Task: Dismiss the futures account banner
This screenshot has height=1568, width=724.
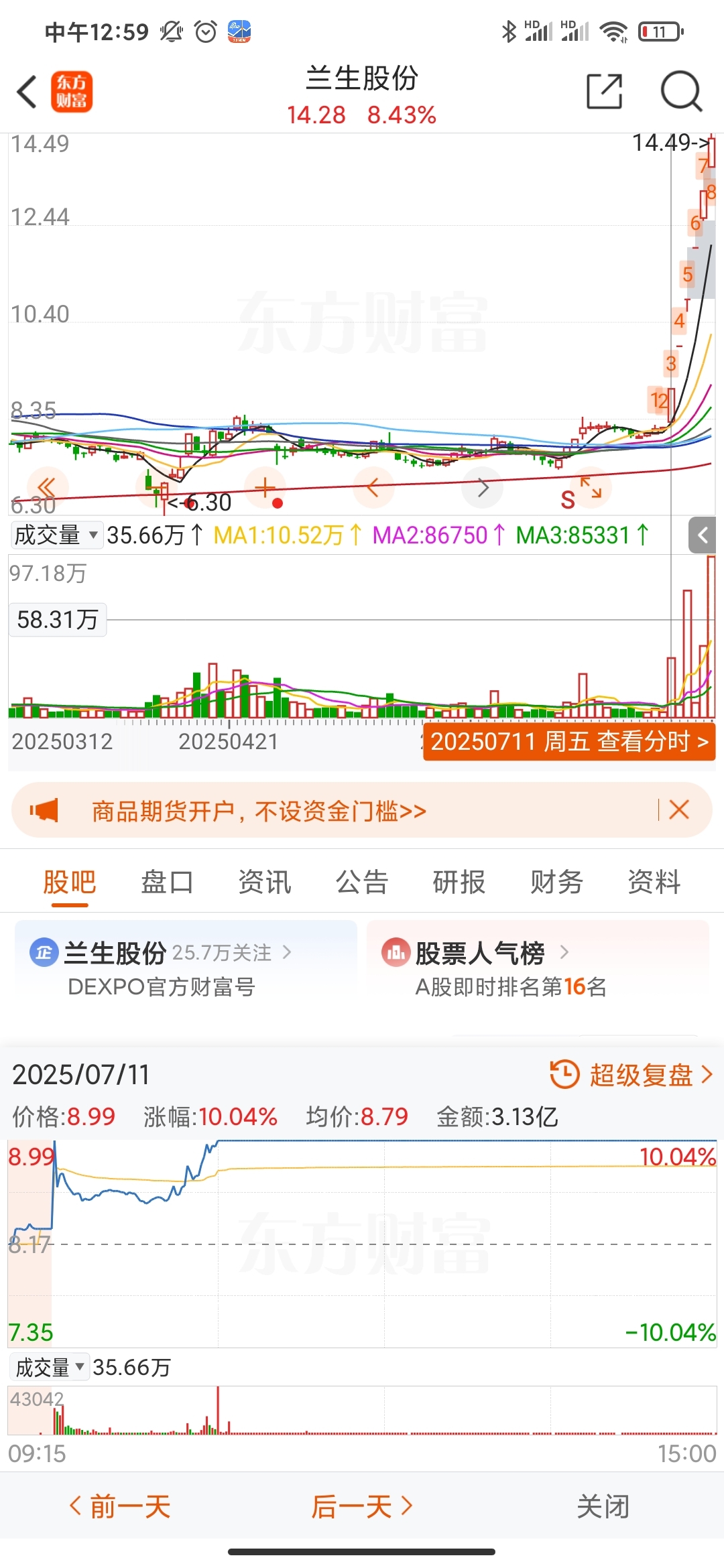Action: click(679, 809)
